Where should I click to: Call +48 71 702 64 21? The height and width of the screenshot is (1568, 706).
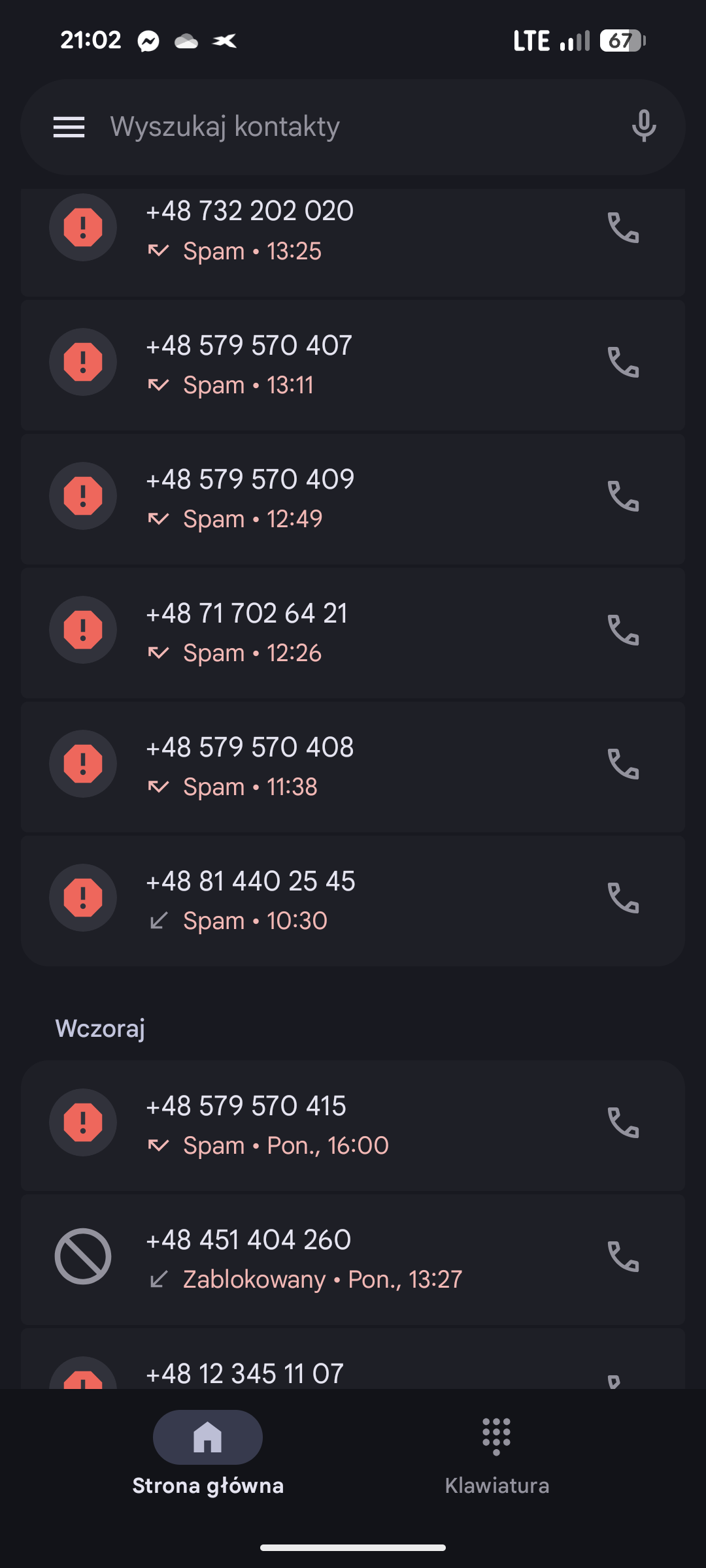pyautogui.click(x=623, y=630)
